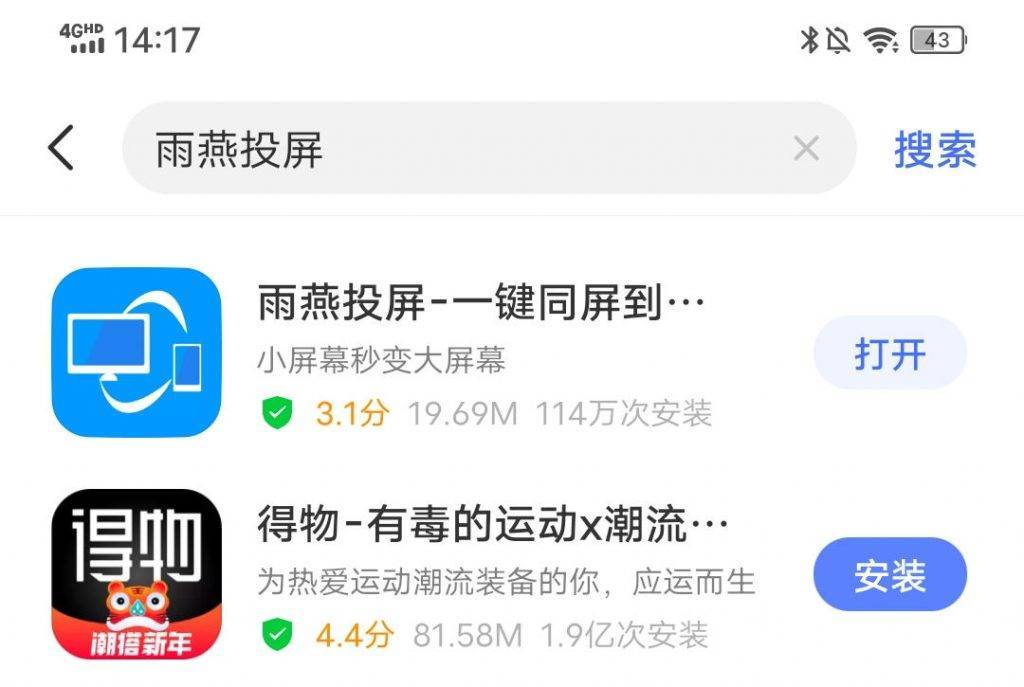Install the 得物 app

[x=890, y=575]
